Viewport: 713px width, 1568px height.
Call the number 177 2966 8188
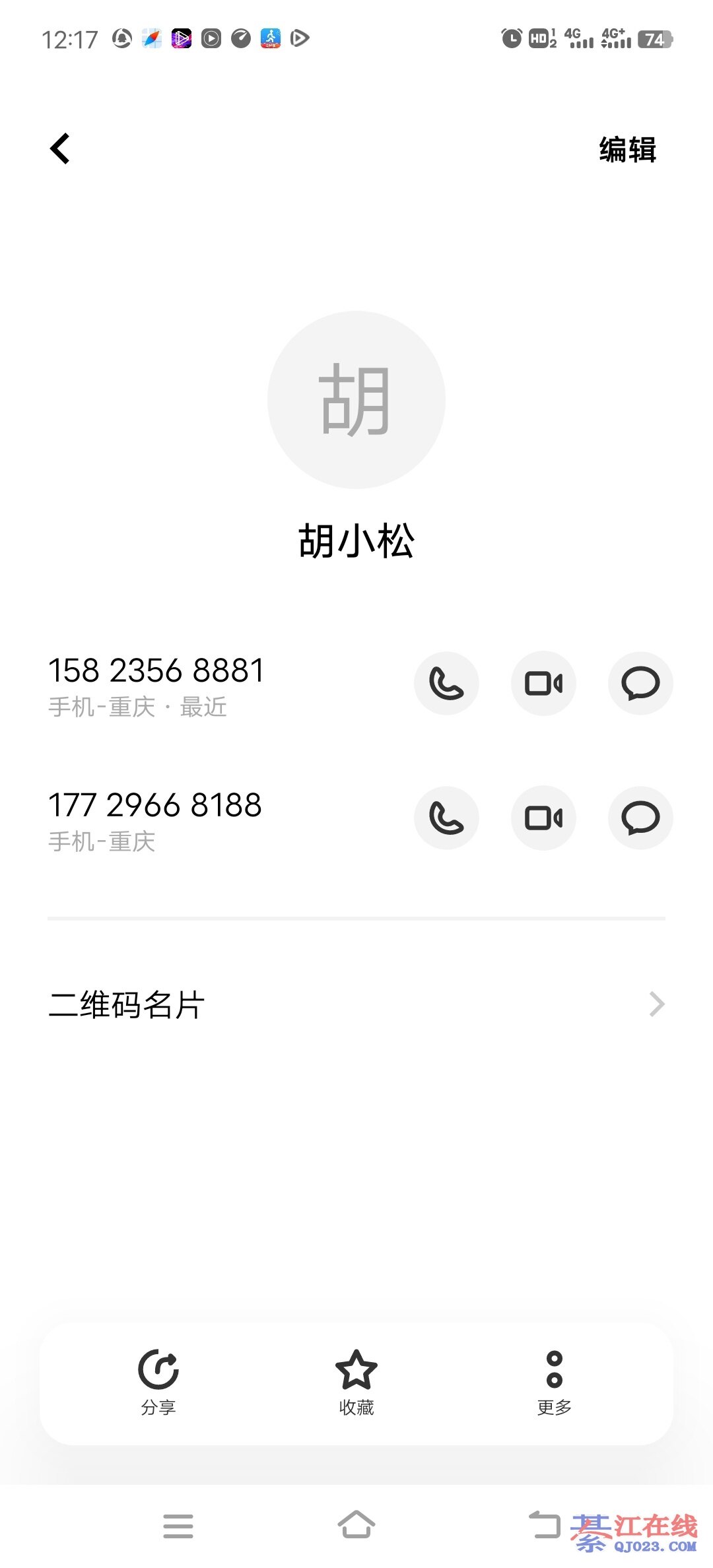[446, 818]
